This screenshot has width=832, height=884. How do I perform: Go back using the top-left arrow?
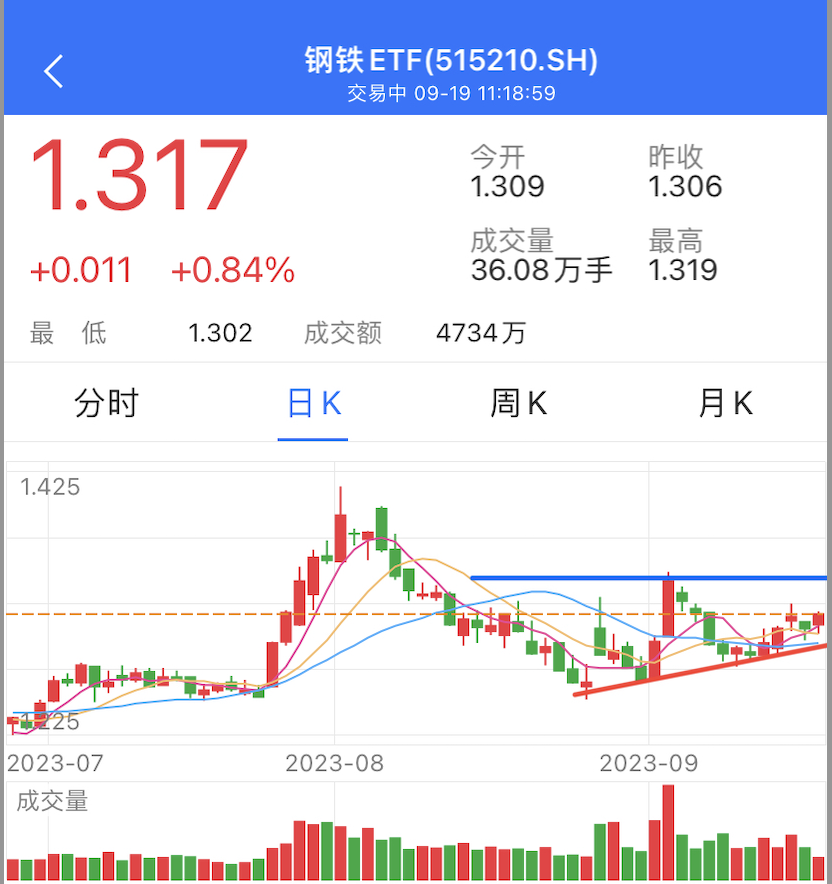coord(54,72)
